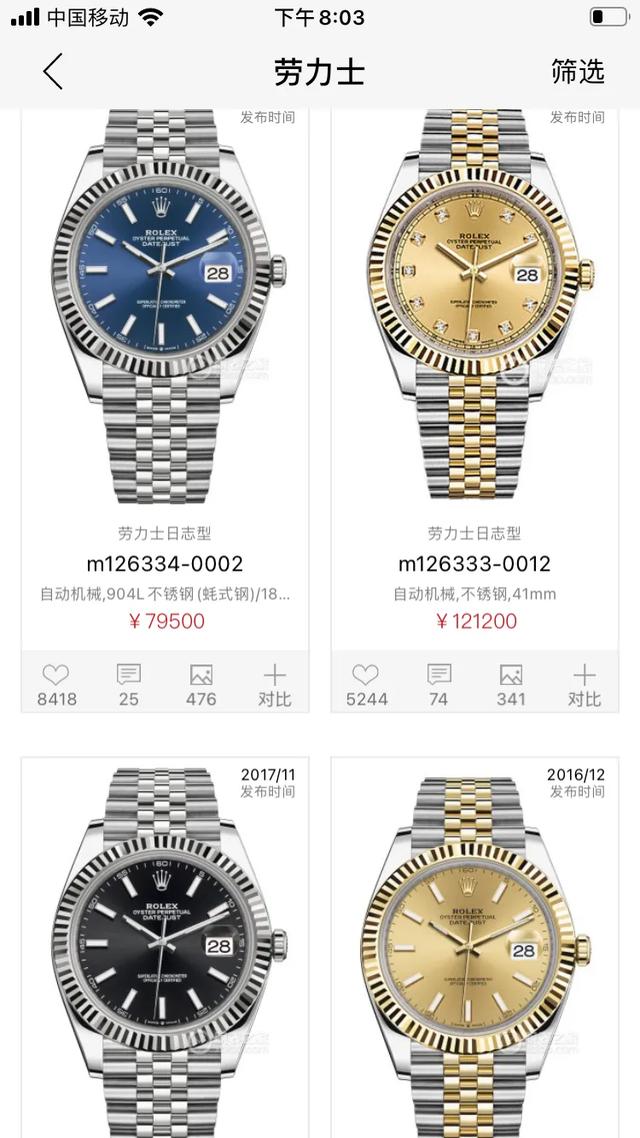Open the photo gallery for m126333-0012

tap(511, 684)
